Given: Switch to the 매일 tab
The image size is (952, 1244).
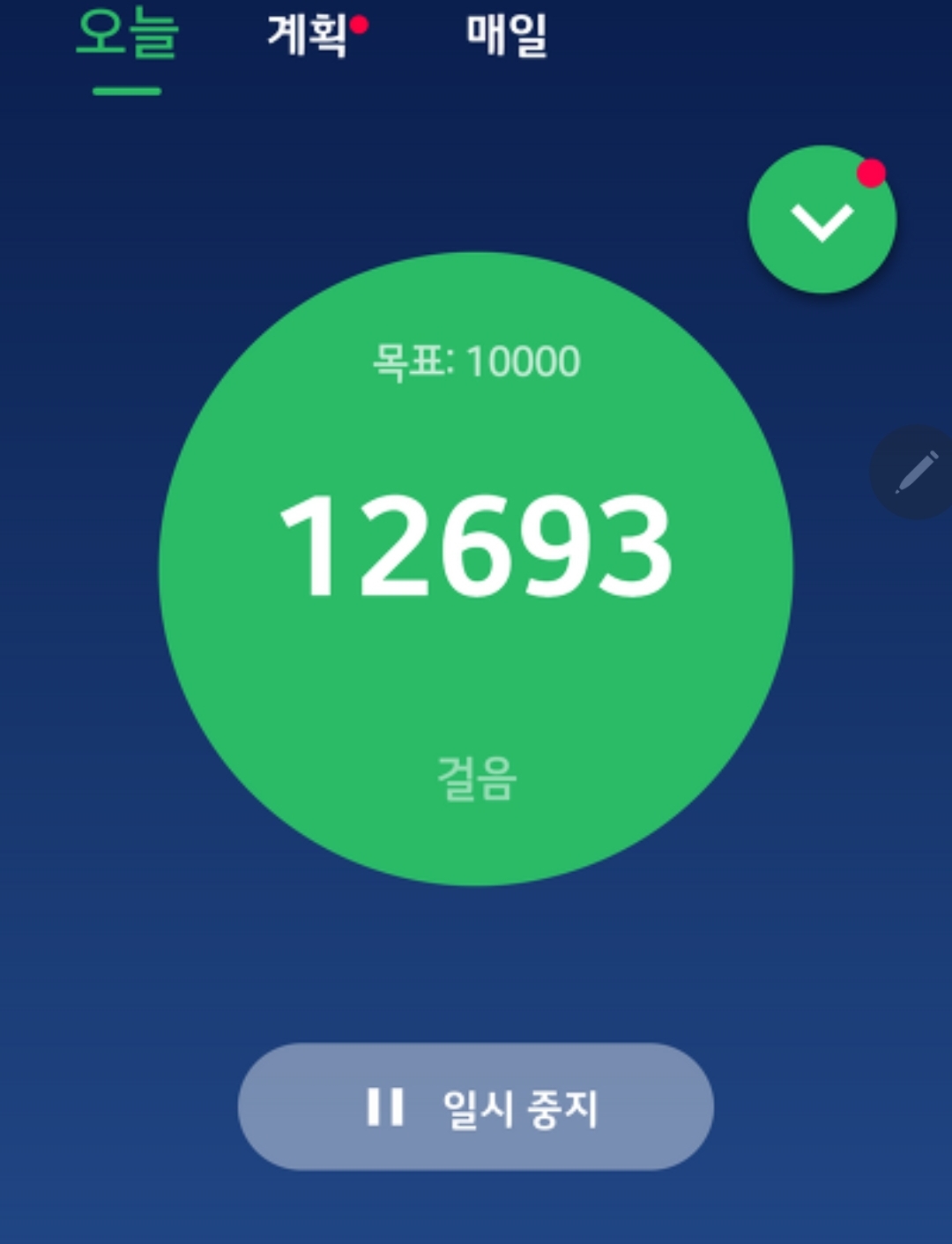Looking at the screenshot, I should tap(506, 37).
